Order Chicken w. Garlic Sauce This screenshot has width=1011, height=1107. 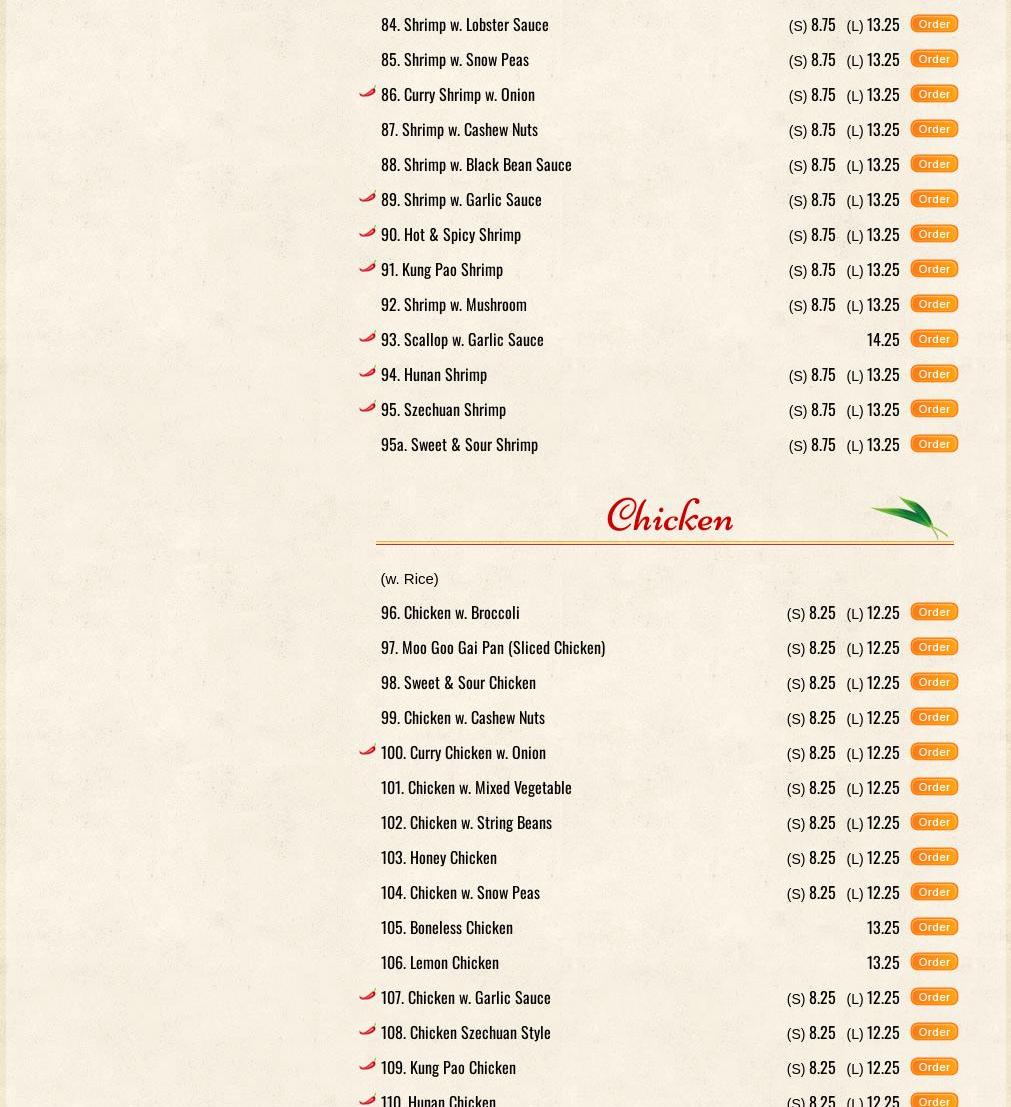934,997
